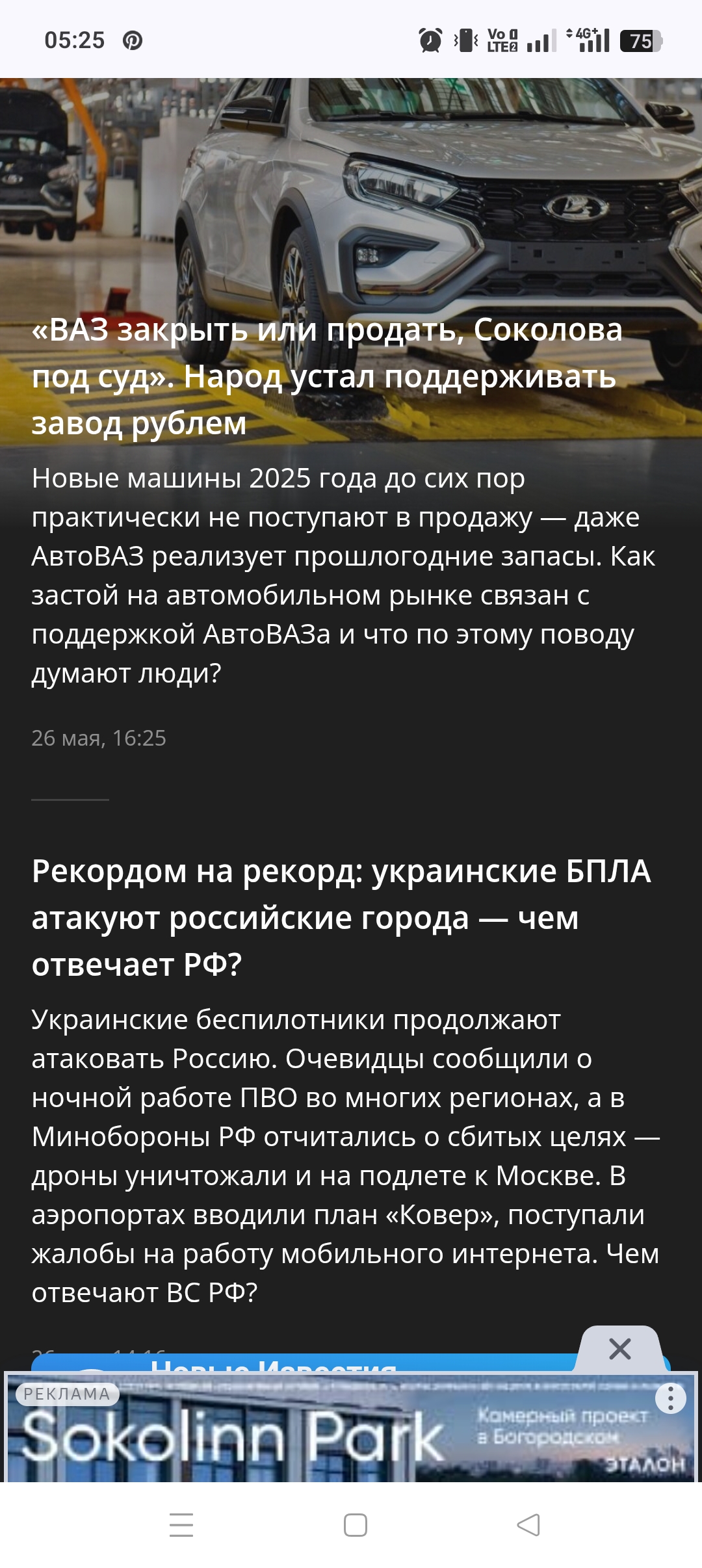Image resolution: width=702 pixels, height=1568 pixels.
Task: Open the ad options three-dot menu
Action: click(x=670, y=1398)
